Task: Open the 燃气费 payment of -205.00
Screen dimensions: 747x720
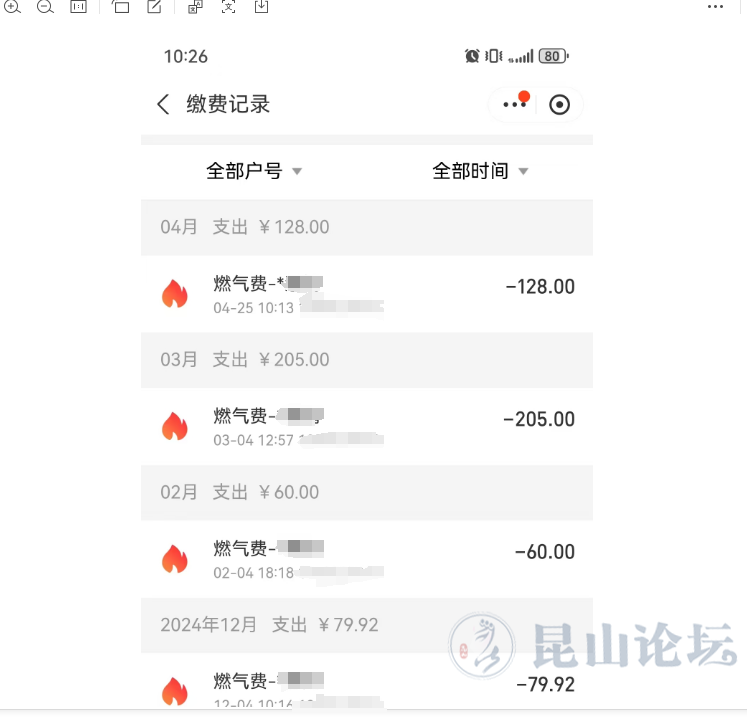Action: [x=366, y=425]
